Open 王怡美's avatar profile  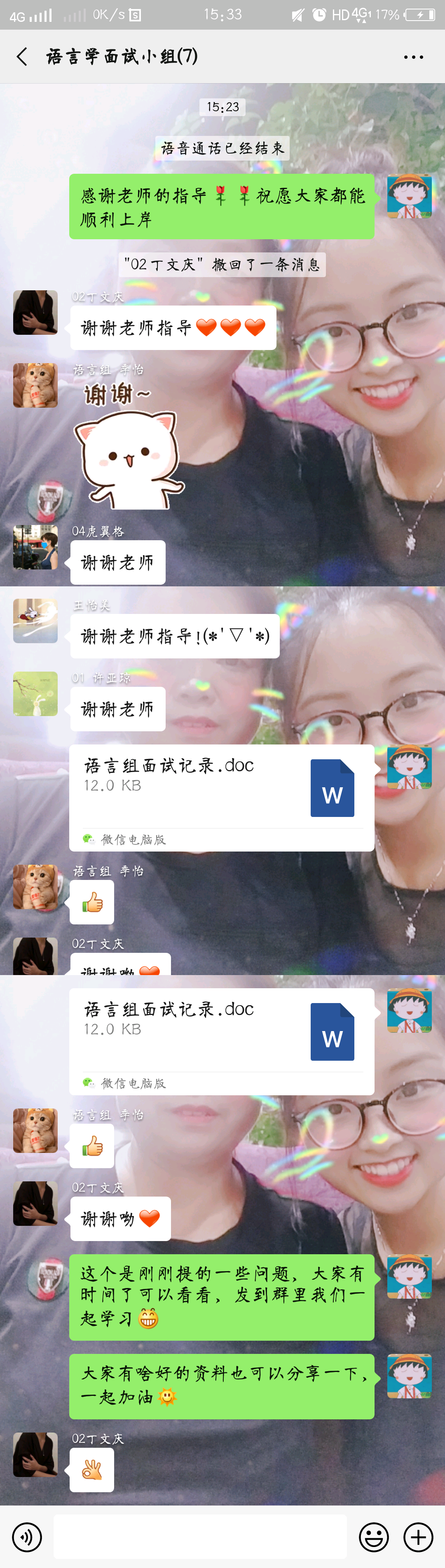(x=35, y=621)
